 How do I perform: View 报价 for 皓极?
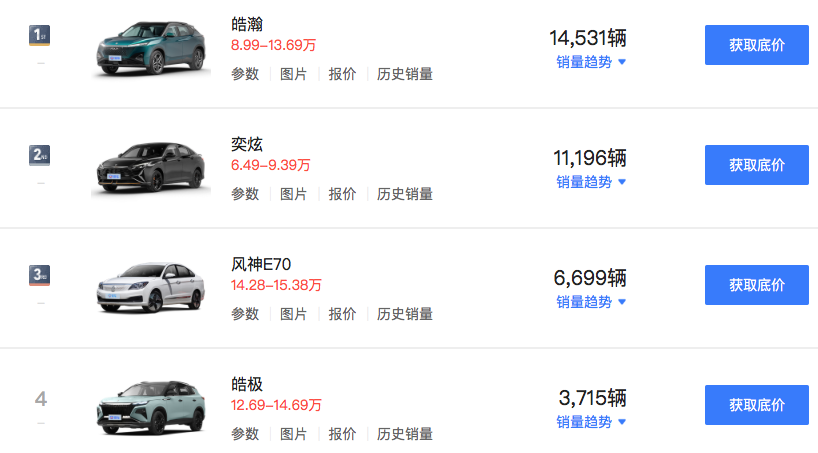pyautogui.click(x=342, y=434)
